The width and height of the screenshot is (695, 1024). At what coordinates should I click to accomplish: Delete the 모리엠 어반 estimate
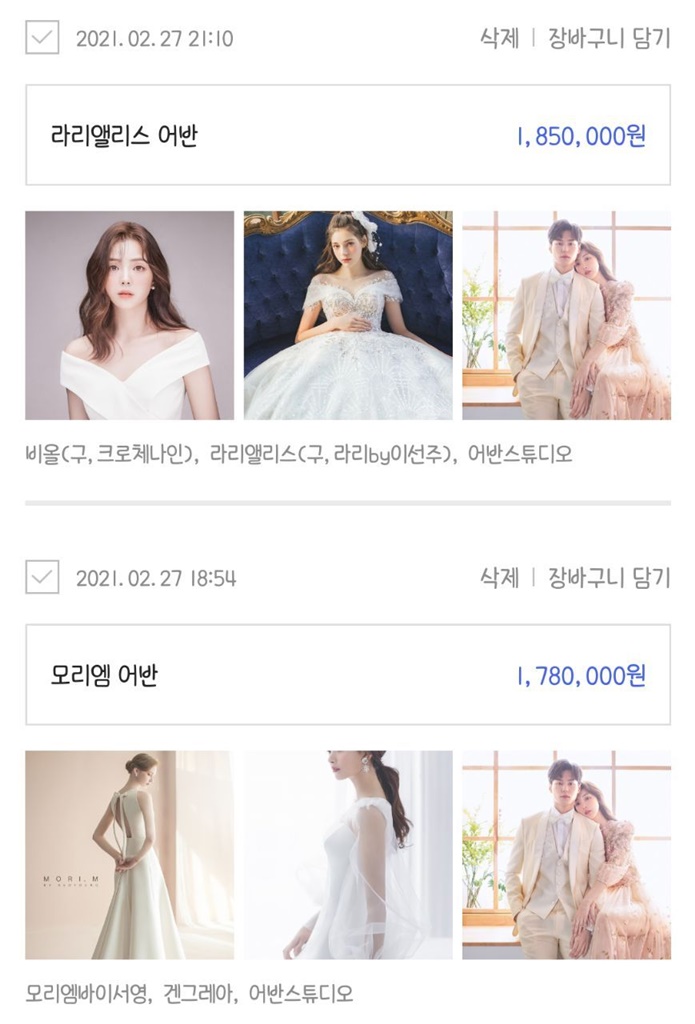pos(499,578)
